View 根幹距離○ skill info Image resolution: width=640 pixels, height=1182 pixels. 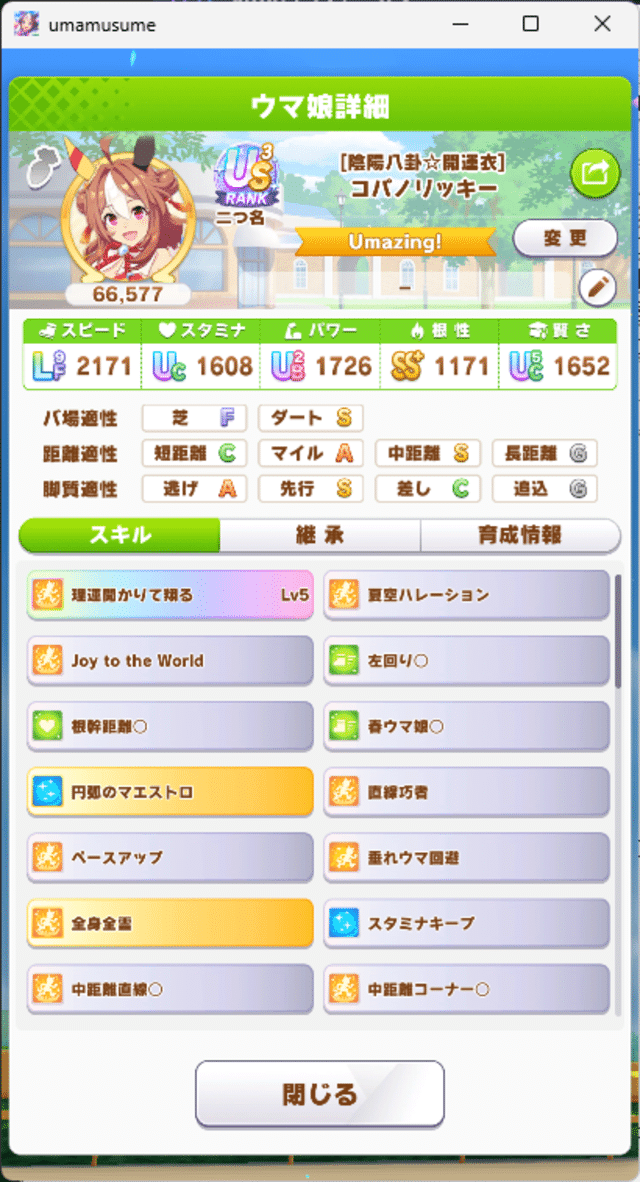tap(170, 726)
